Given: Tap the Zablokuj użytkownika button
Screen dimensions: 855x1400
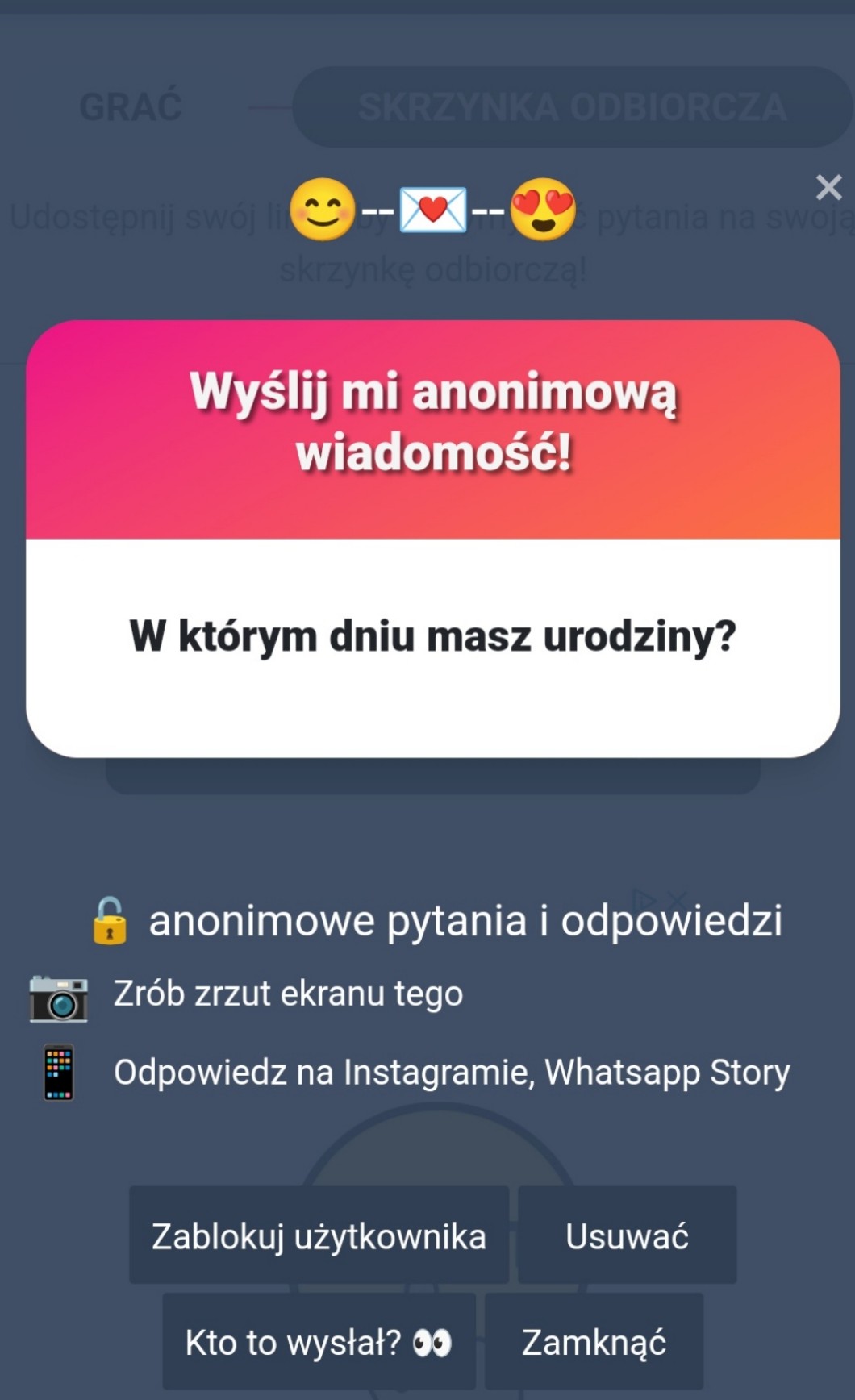Looking at the screenshot, I should click(319, 1235).
